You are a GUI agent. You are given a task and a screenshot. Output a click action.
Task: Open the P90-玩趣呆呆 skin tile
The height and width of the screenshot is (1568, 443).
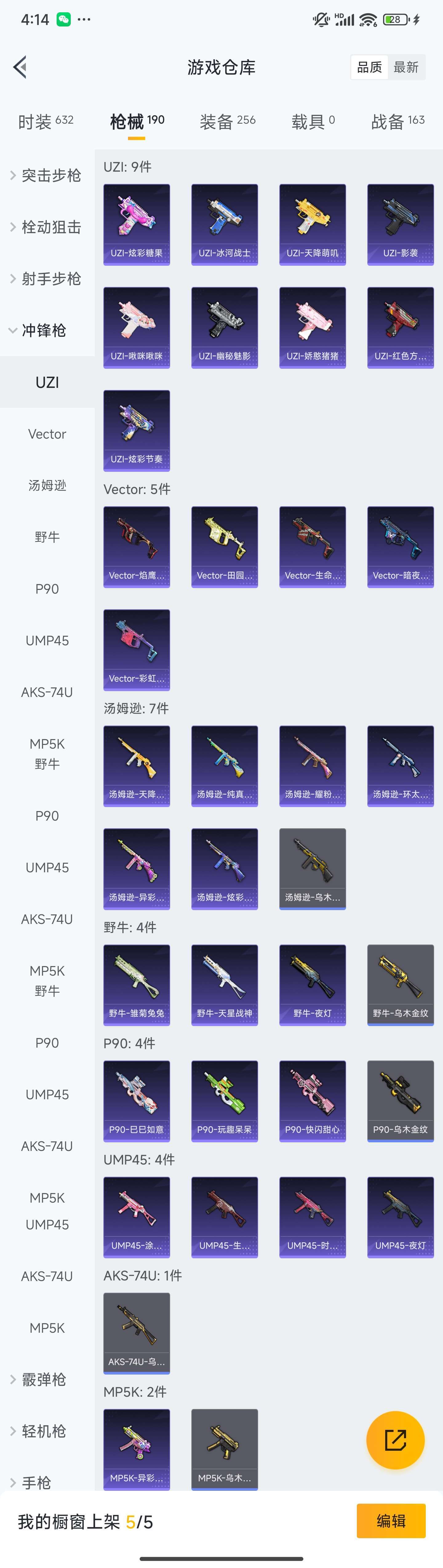224,1100
